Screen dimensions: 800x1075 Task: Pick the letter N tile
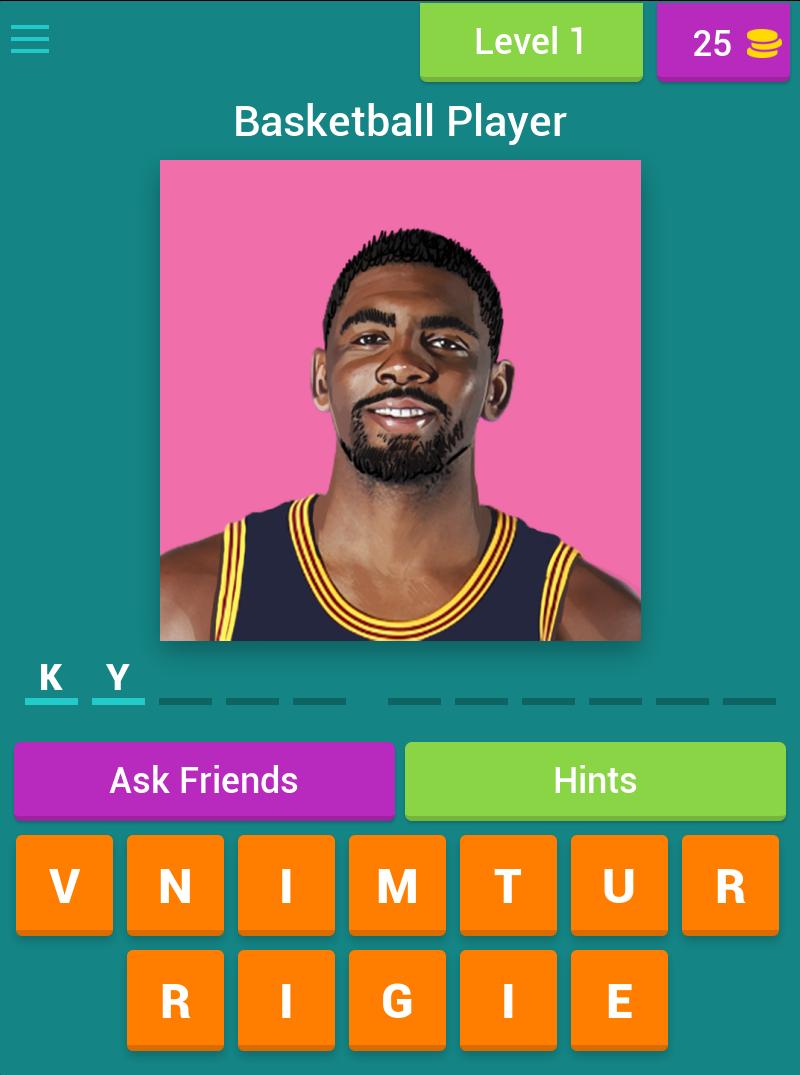175,885
